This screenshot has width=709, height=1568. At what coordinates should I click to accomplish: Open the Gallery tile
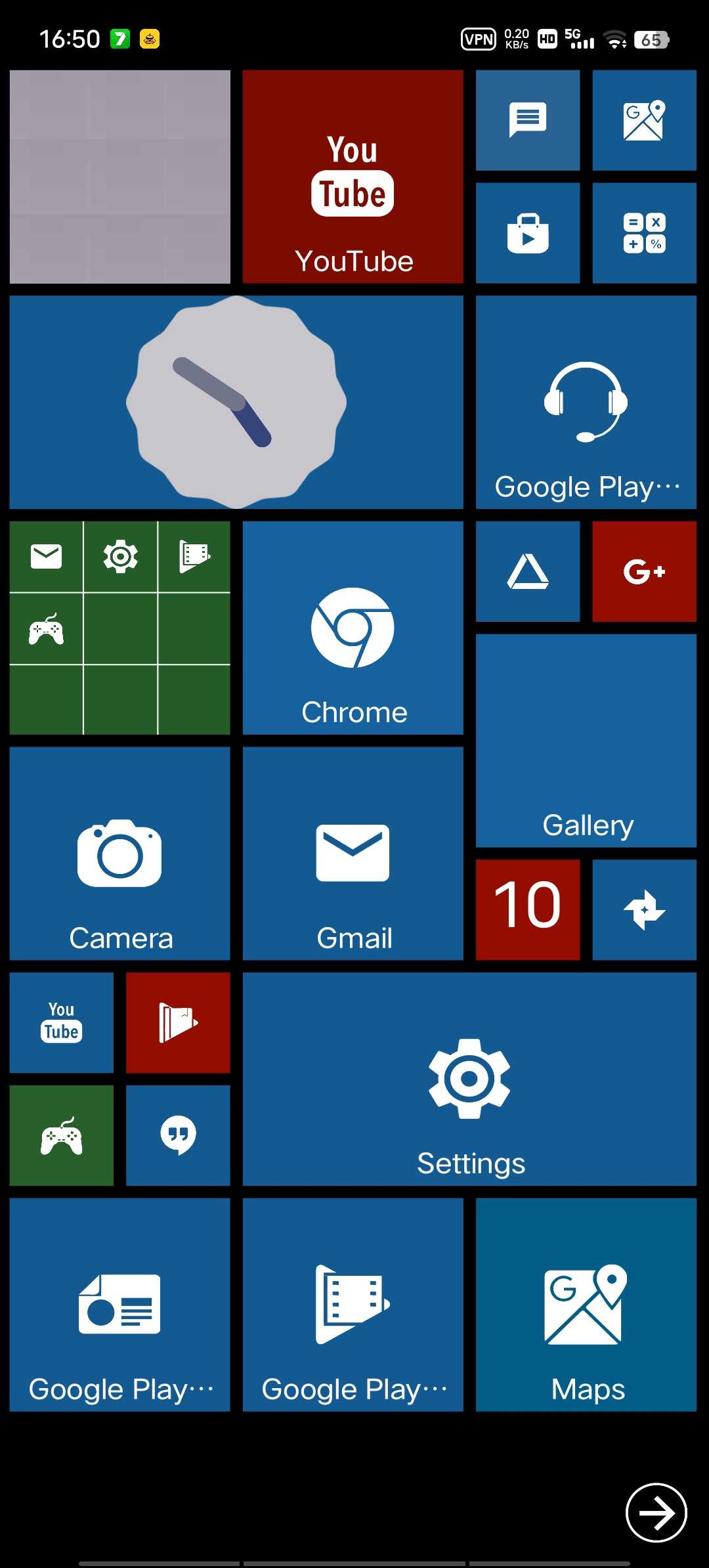pyautogui.click(x=586, y=741)
